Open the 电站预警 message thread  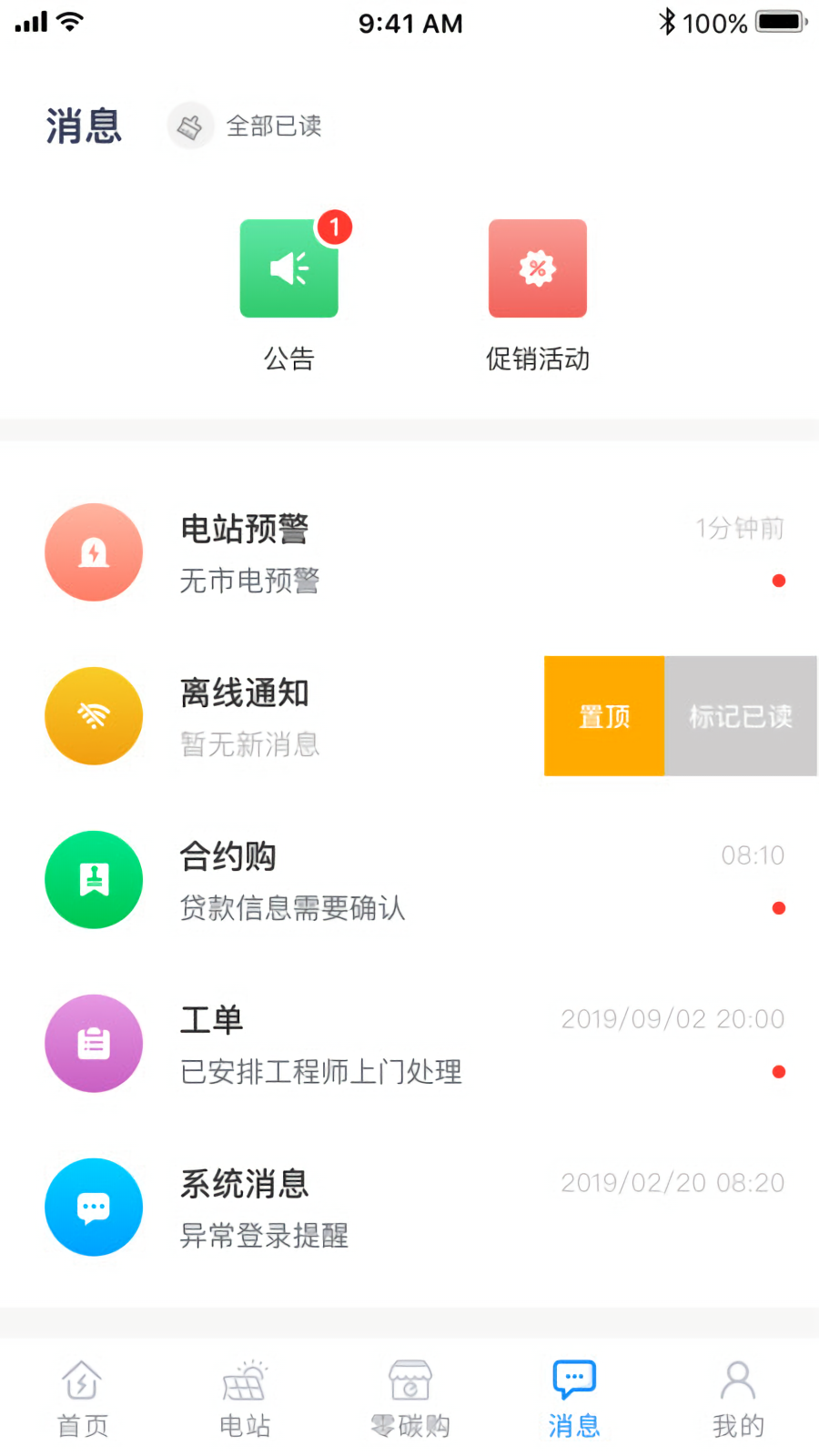click(409, 552)
